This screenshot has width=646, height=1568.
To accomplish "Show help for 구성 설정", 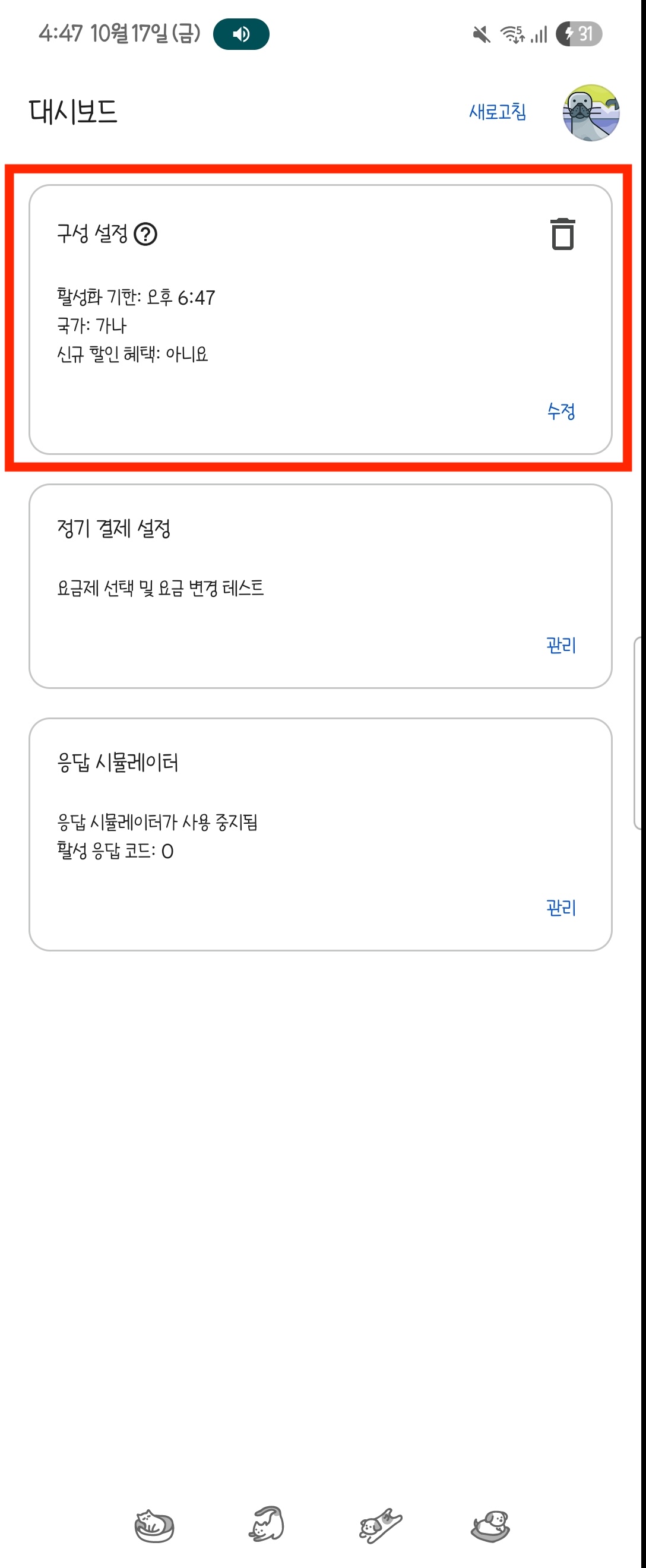I will pos(145,235).
